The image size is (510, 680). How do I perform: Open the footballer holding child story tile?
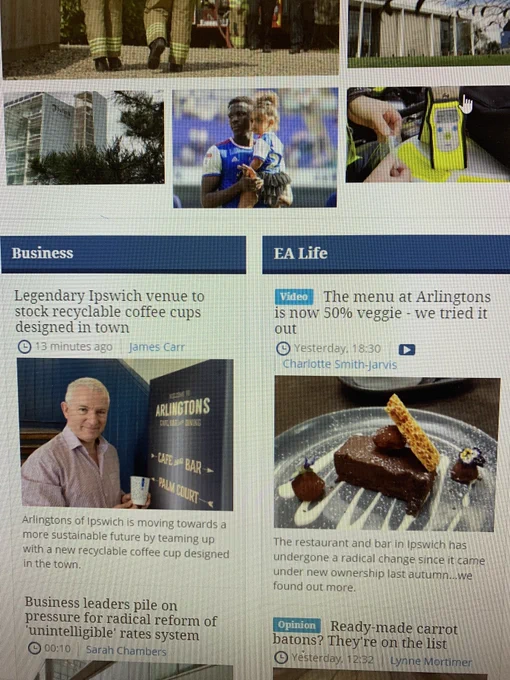point(255,147)
